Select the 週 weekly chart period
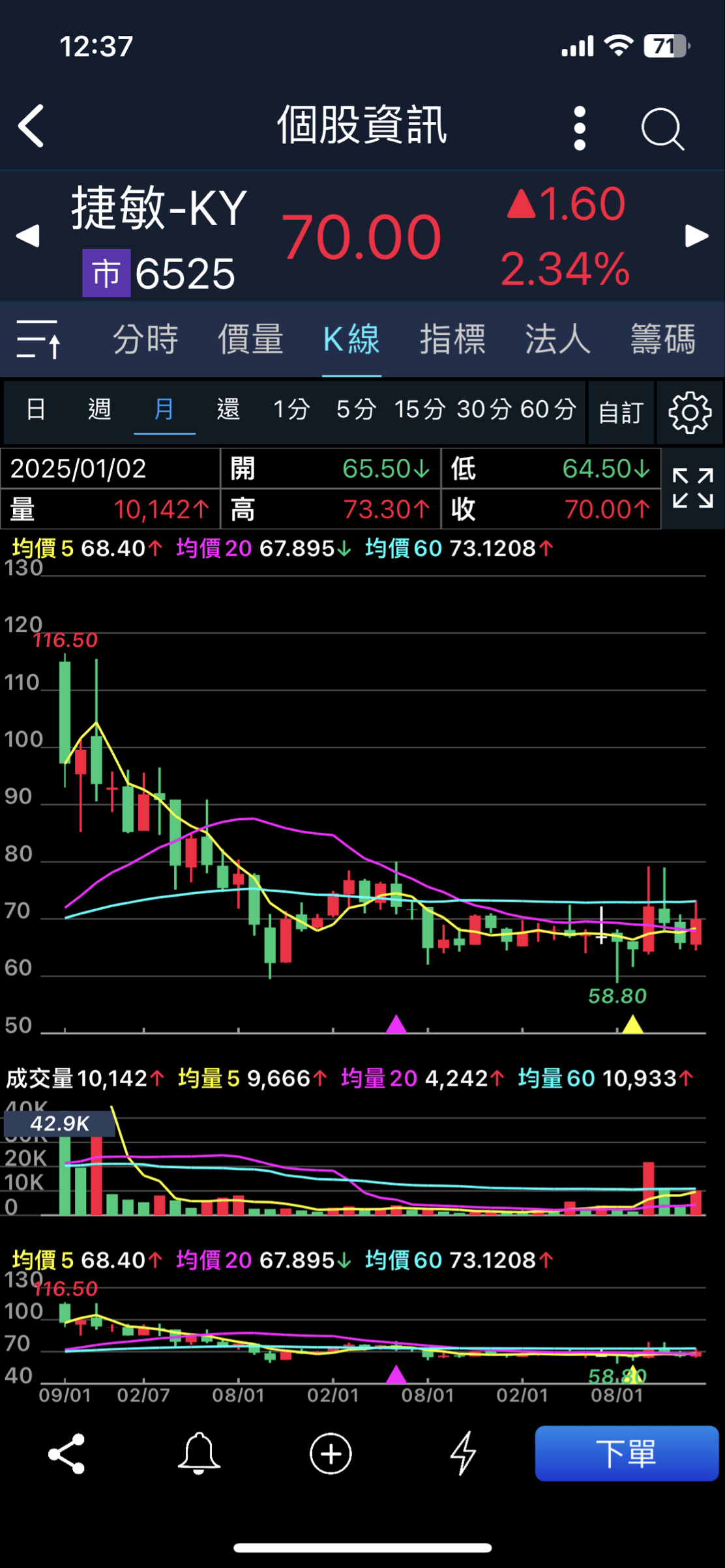 coord(99,411)
